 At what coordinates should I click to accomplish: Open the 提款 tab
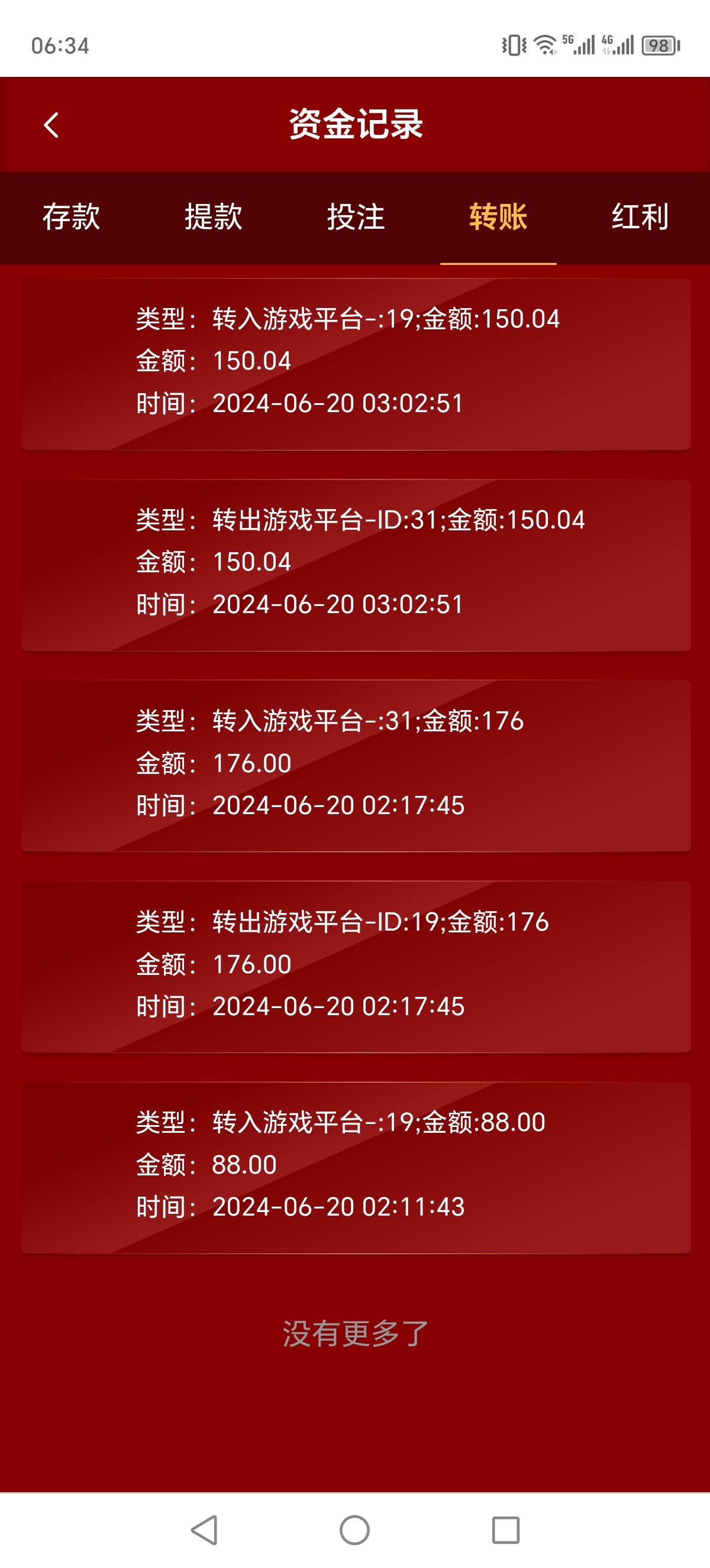coord(213,218)
